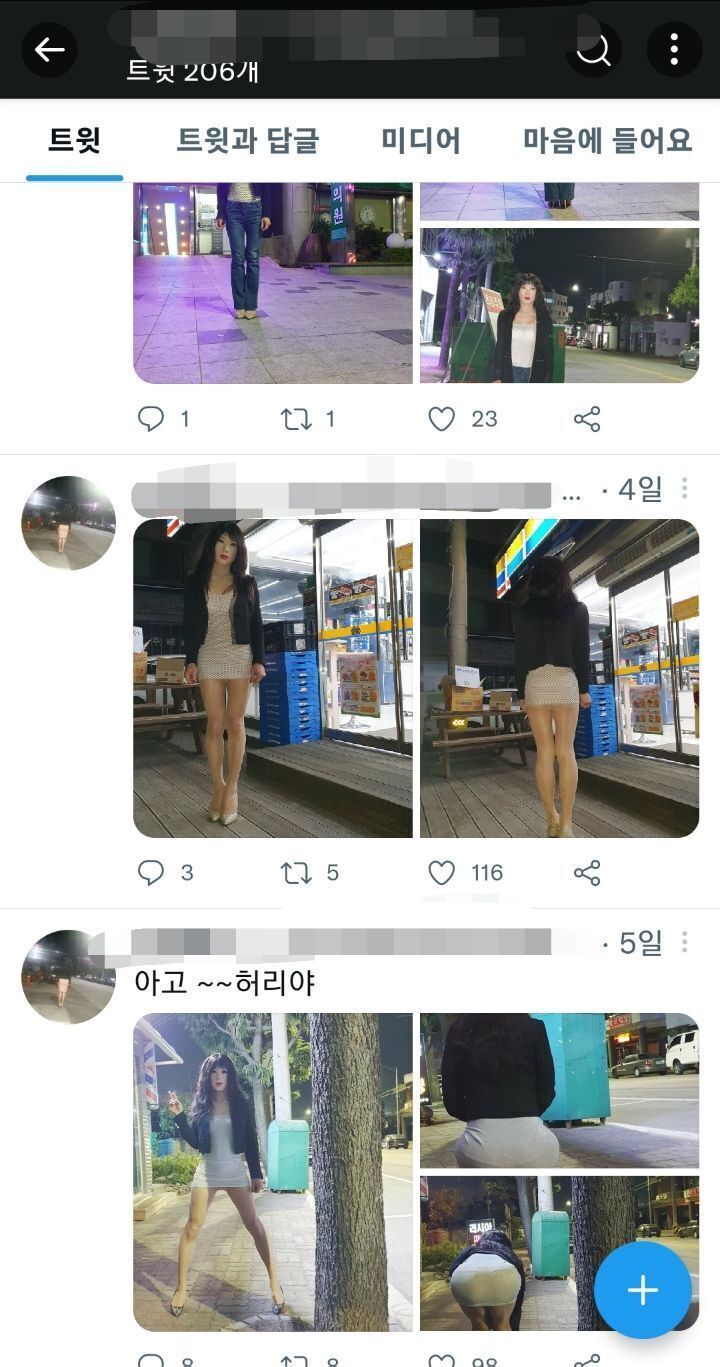Go back with the arrow icon
The width and height of the screenshot is (720, 1367).
[x=49, y=50]
